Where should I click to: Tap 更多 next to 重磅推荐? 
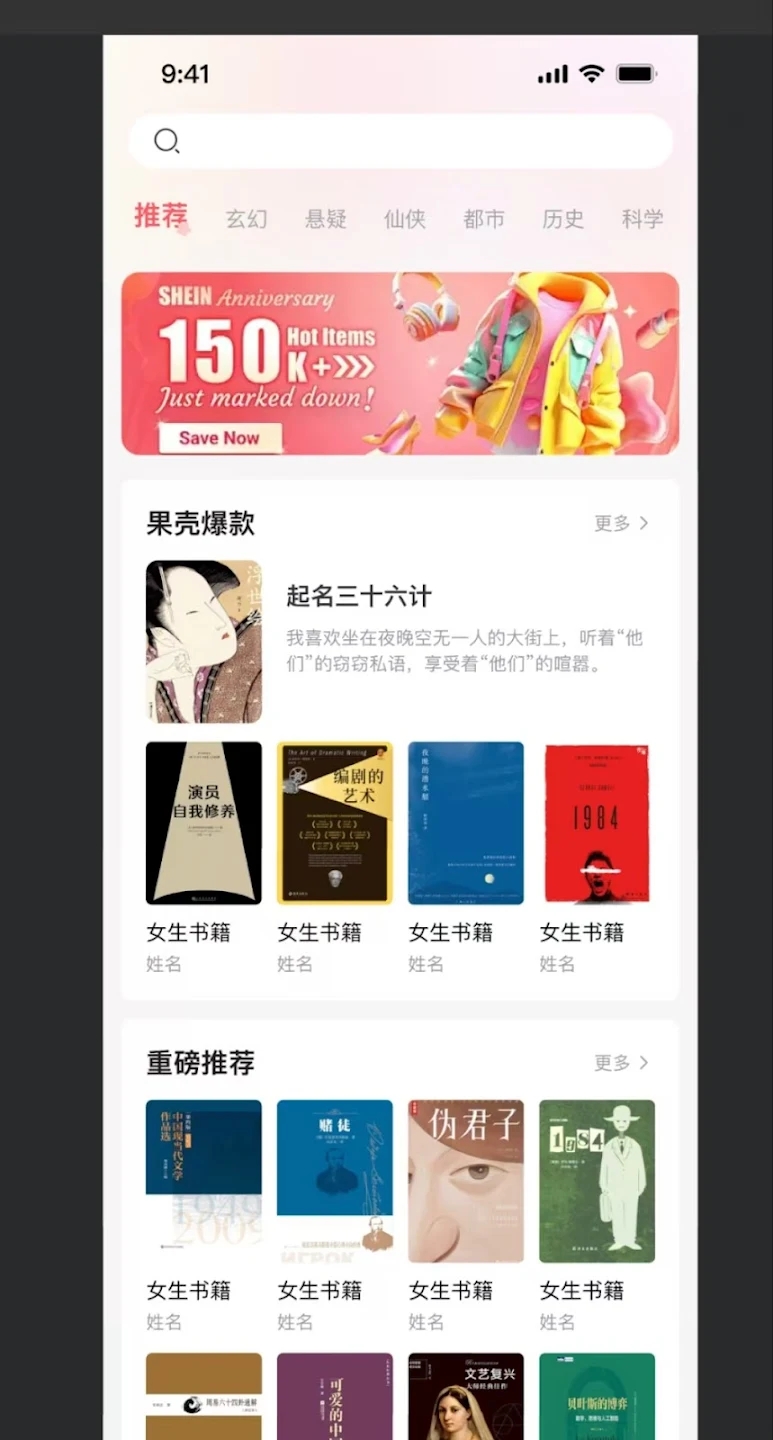[621, 1062]
